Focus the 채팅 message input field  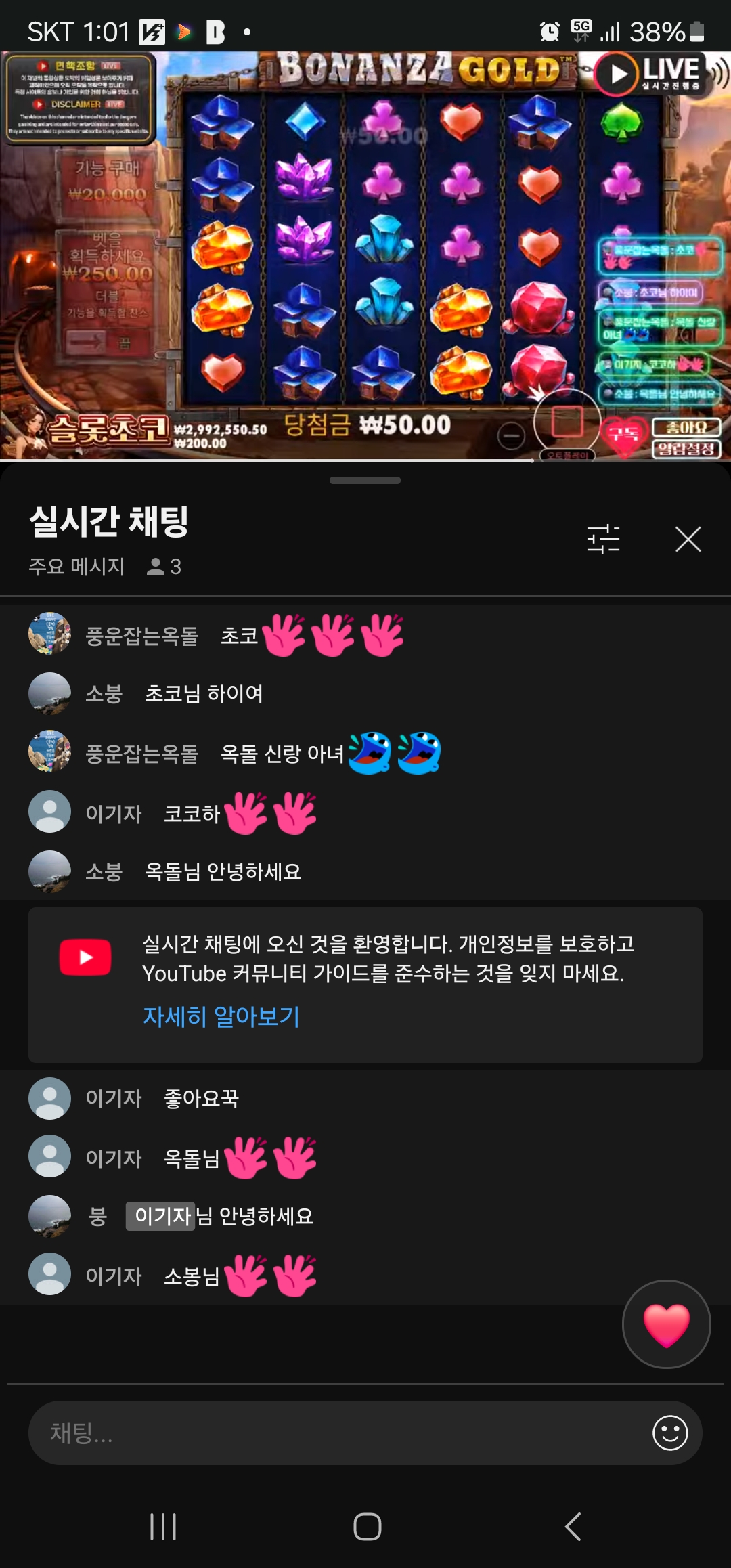pyautogui.click(x=338, y=1433)
